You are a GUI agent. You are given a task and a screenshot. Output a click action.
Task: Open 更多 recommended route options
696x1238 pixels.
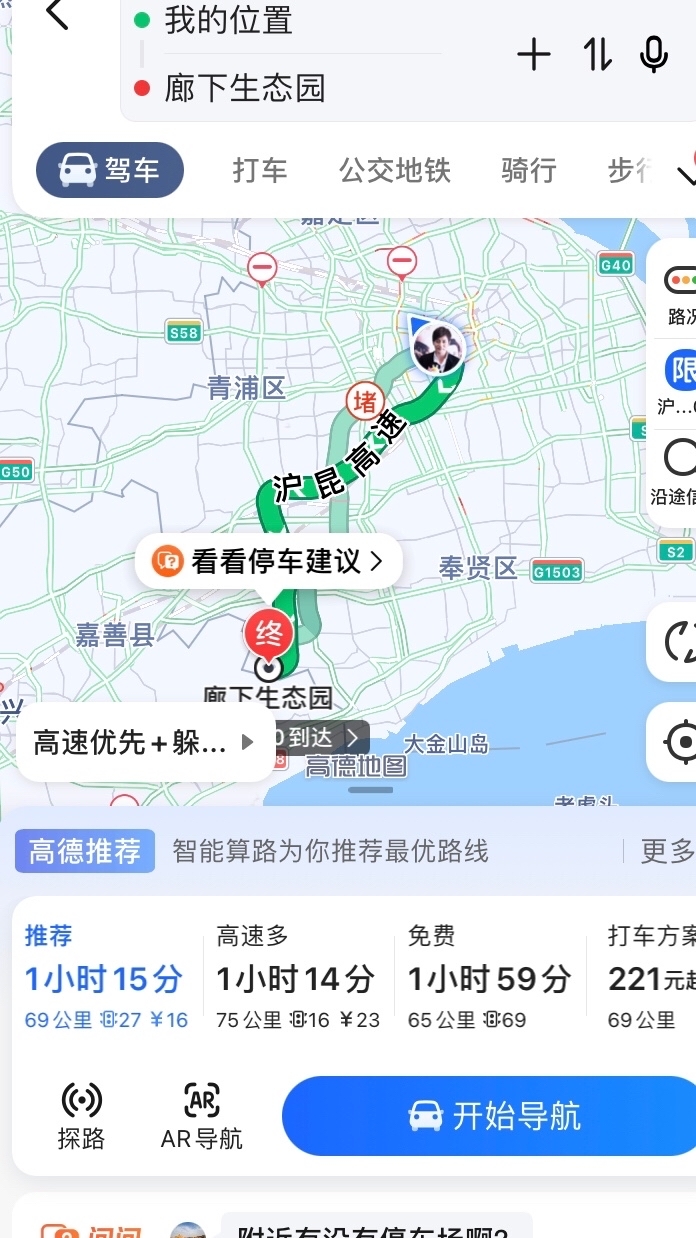666,851
